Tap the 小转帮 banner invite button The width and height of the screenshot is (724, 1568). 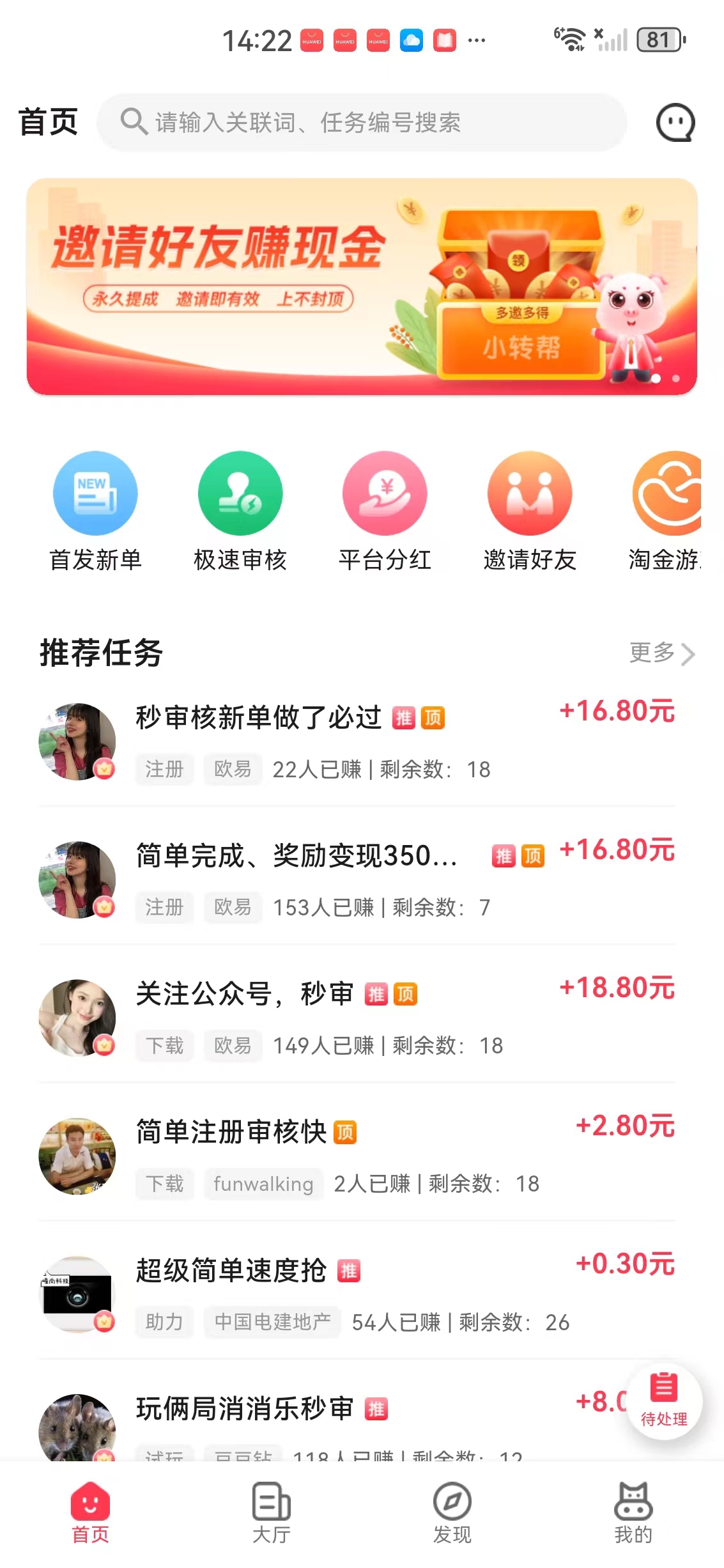pos(521,348)
